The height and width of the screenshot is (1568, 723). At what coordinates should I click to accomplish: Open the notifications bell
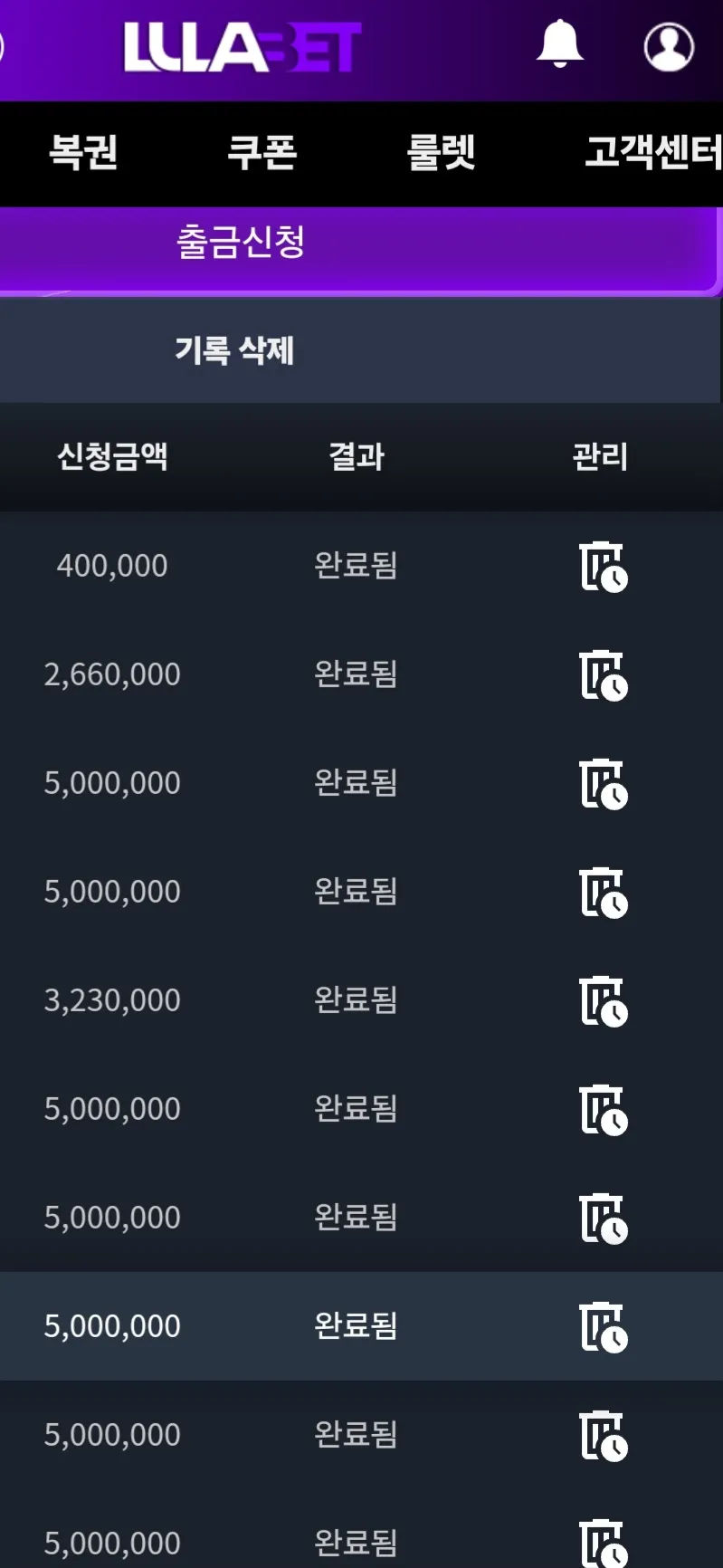coord(560,43)
